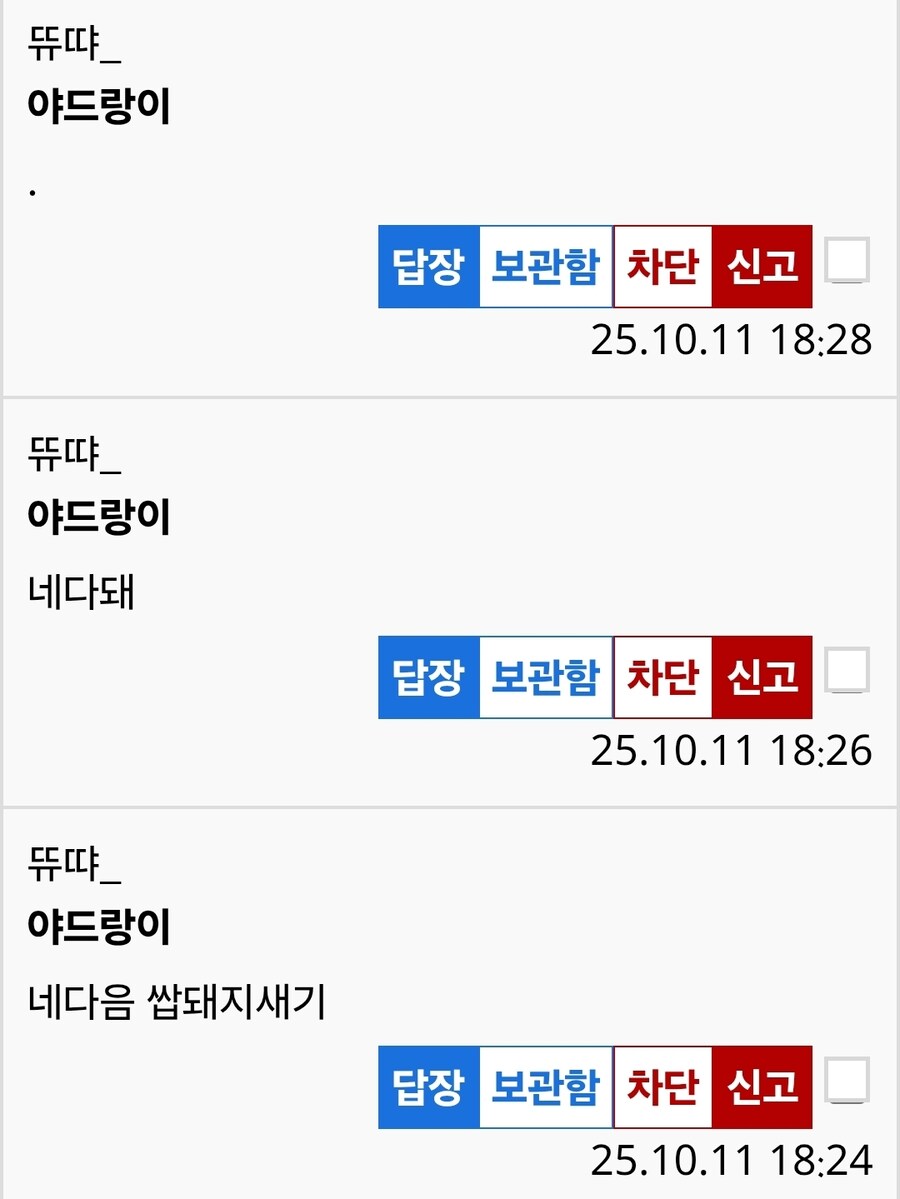Block sender of the 18:28 message
Screen dimensions: 900x1199
(x=662, y=266)
